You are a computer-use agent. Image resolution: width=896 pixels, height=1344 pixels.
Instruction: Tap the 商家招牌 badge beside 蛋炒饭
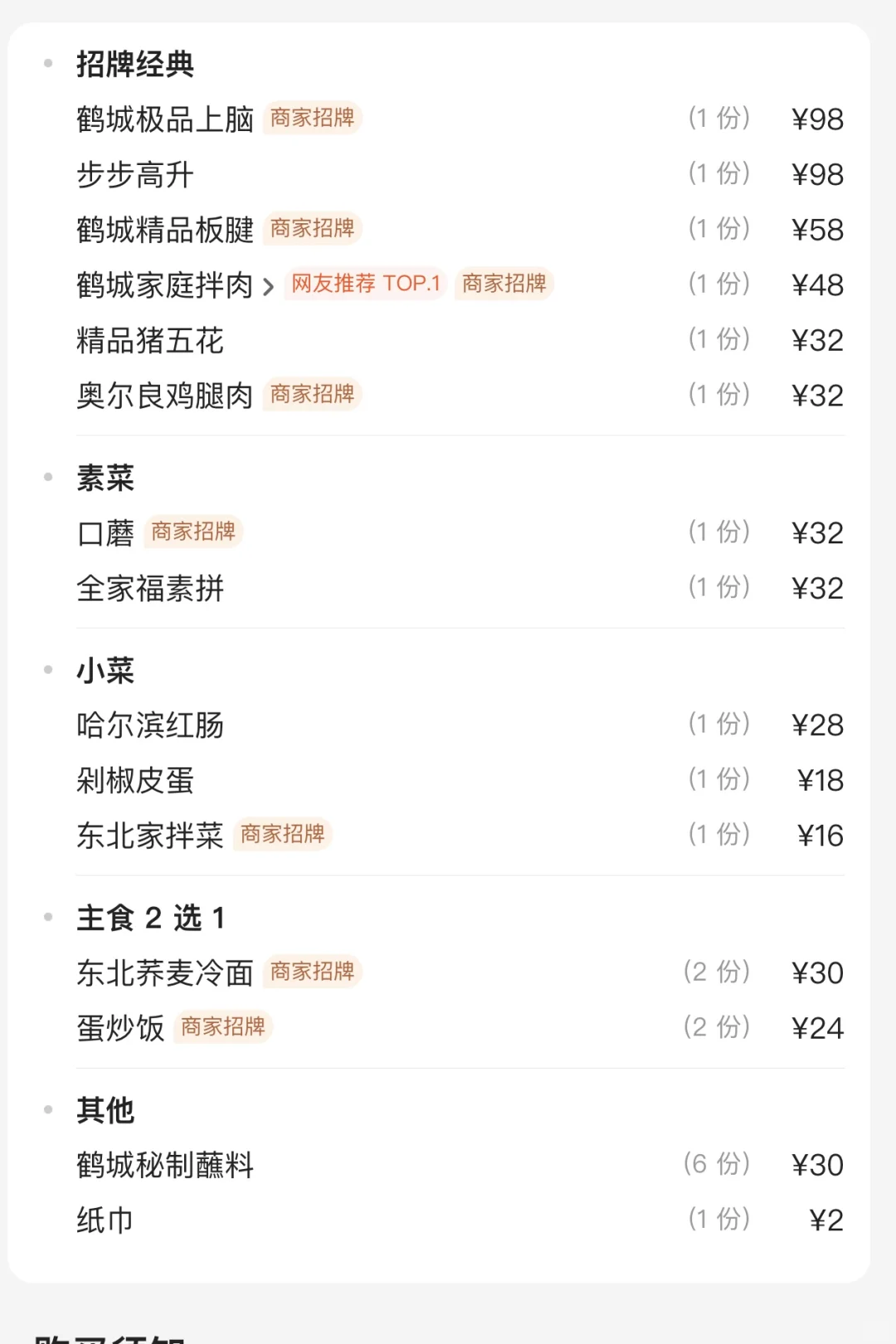222,1027
